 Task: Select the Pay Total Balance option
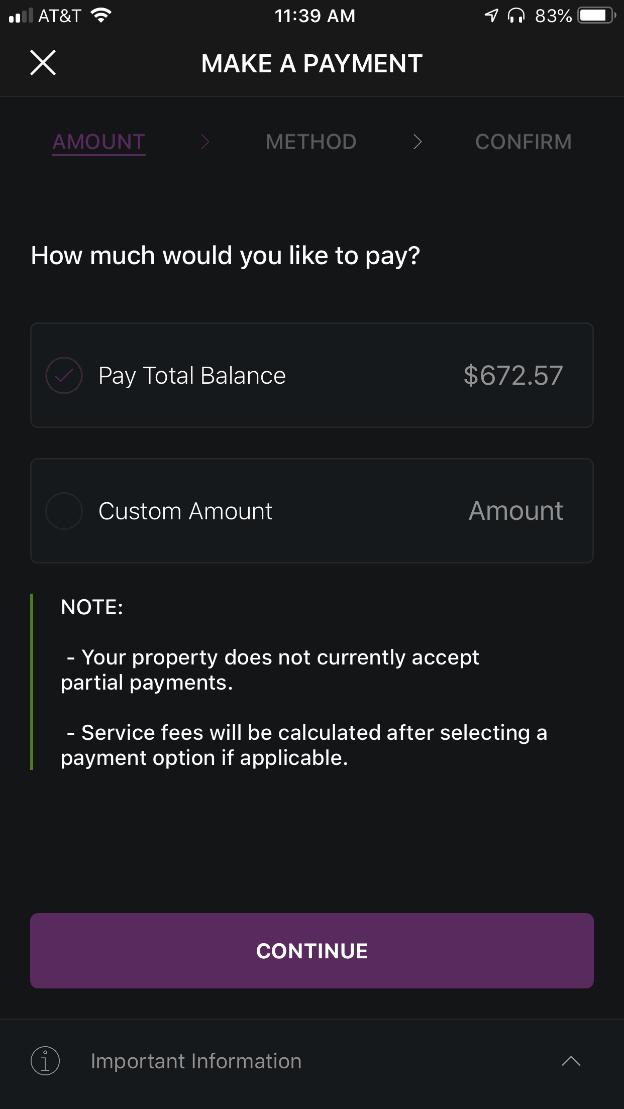click(x=65, y=376)
